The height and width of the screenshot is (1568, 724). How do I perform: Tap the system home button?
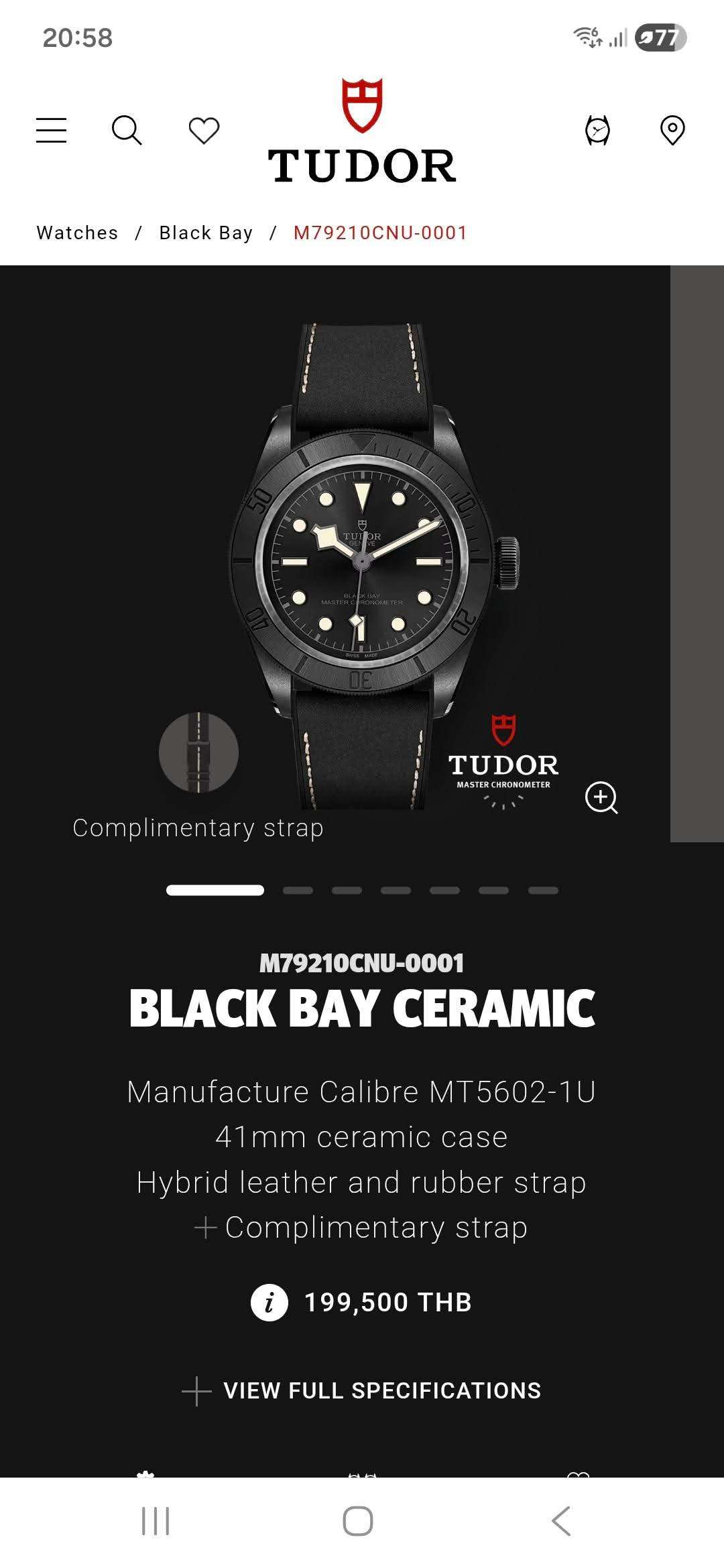[x=358, y=1520]
